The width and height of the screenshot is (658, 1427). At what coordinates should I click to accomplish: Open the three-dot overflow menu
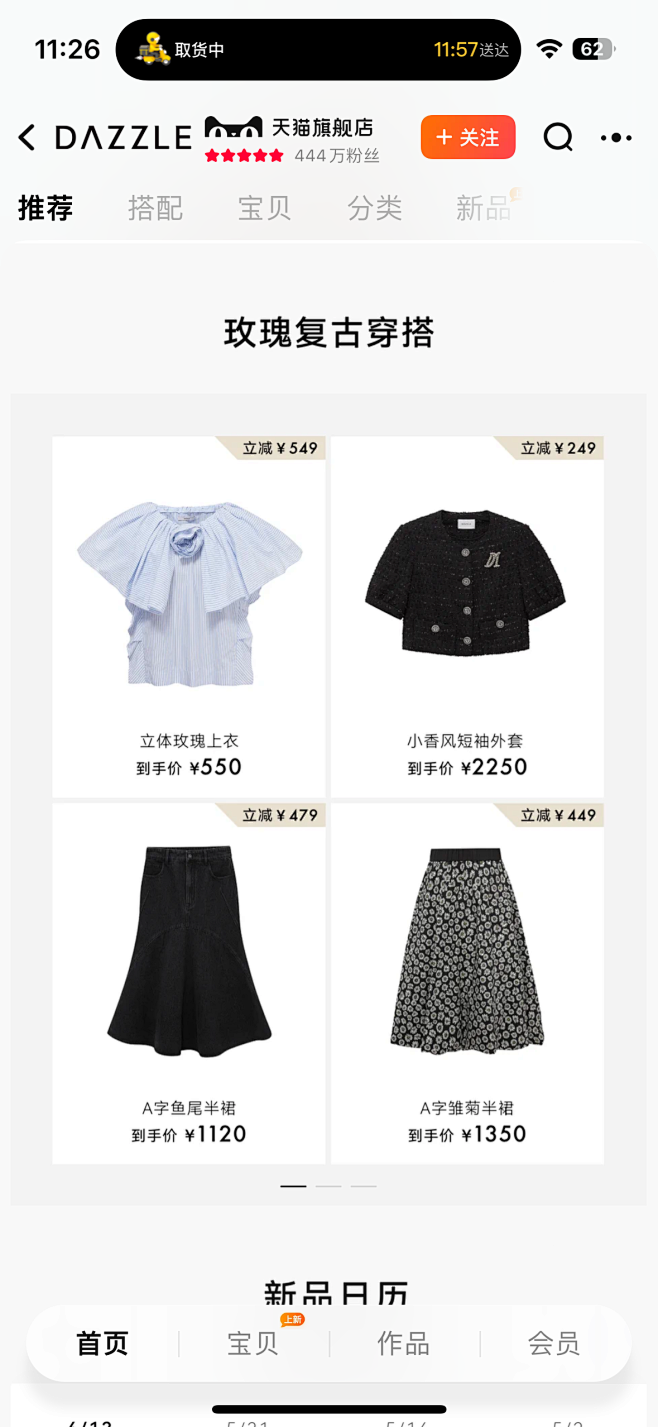tap(616, 138)
